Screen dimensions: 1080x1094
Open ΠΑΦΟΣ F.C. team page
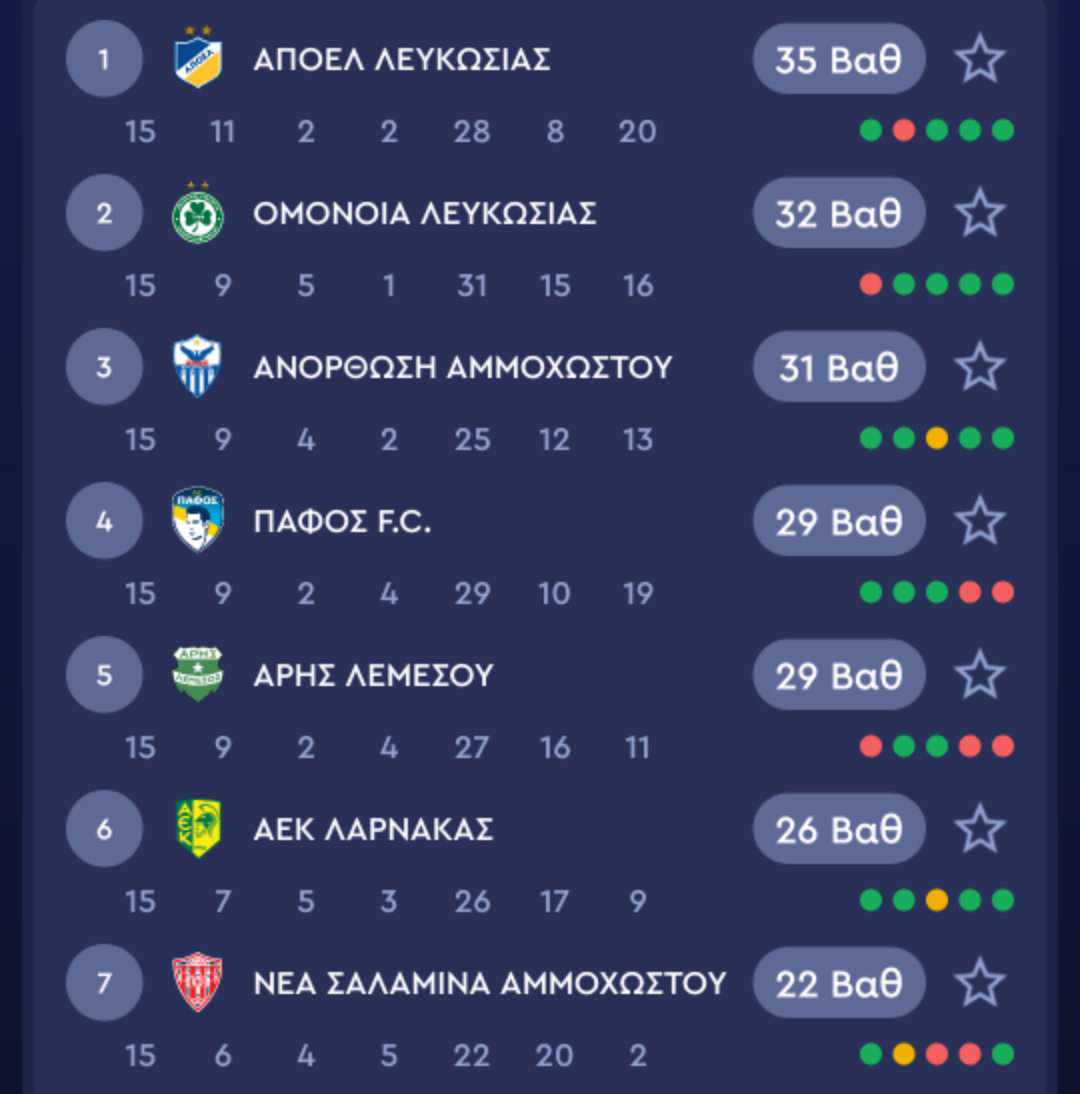coord(342,522)
